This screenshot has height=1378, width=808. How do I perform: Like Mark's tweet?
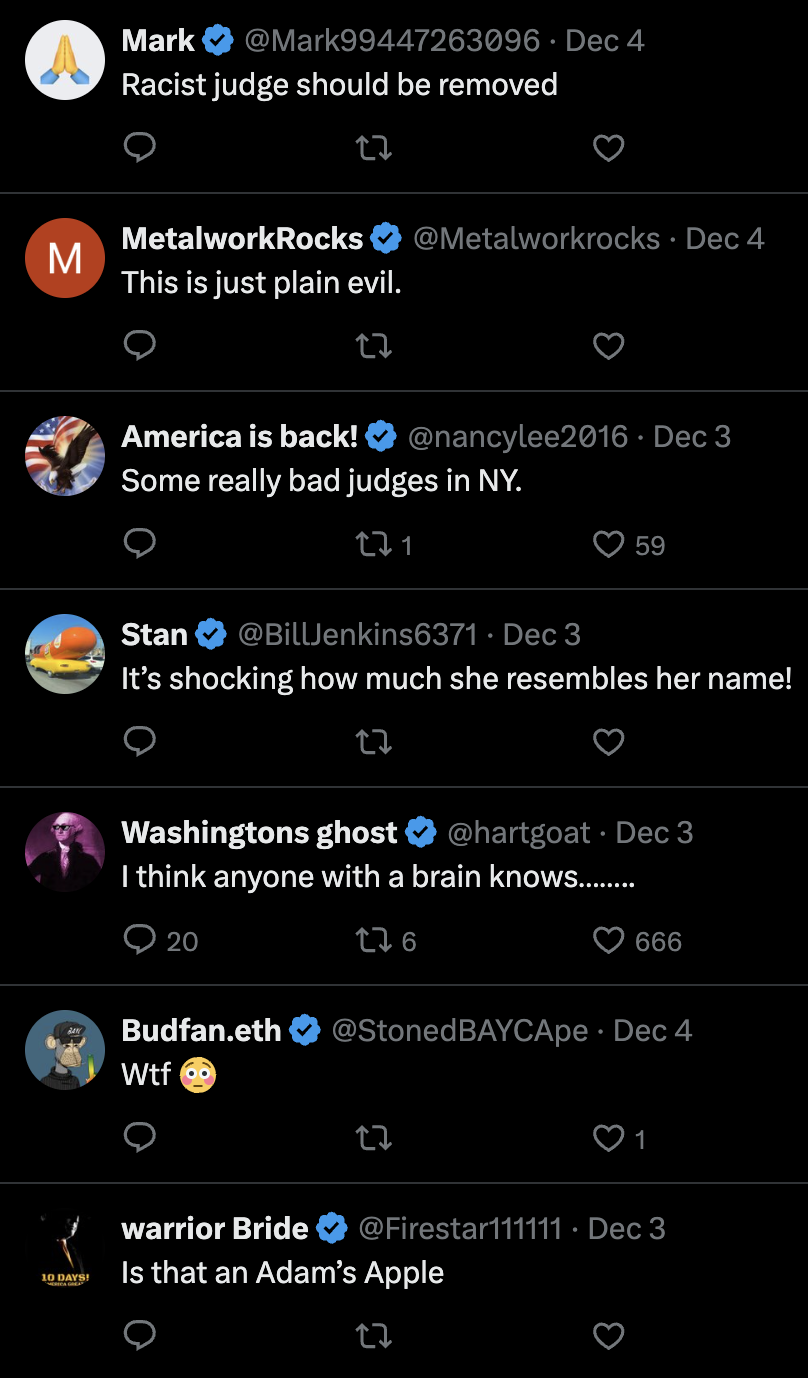coord(608,148)
